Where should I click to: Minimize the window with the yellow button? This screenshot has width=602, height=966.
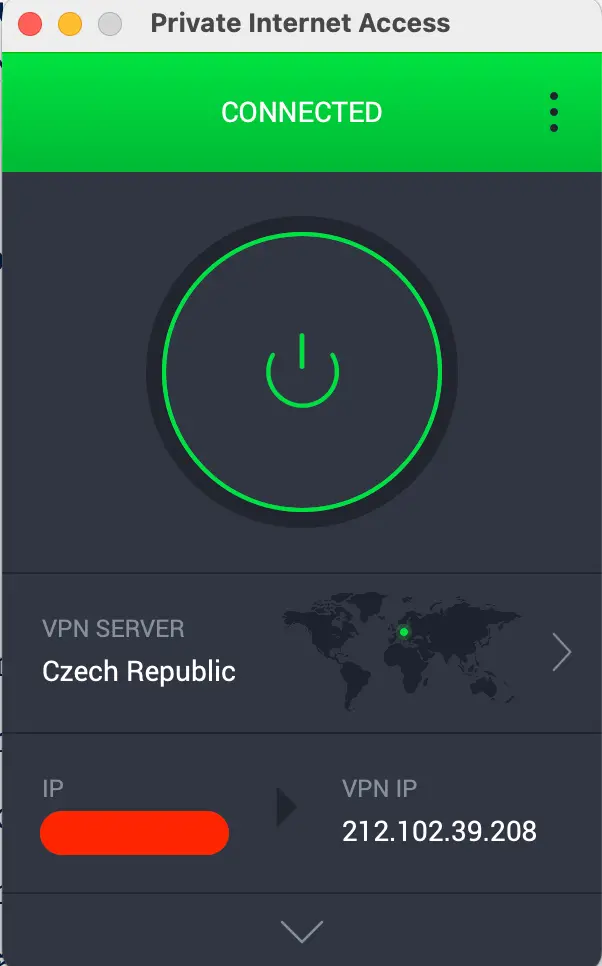(70, 24)
